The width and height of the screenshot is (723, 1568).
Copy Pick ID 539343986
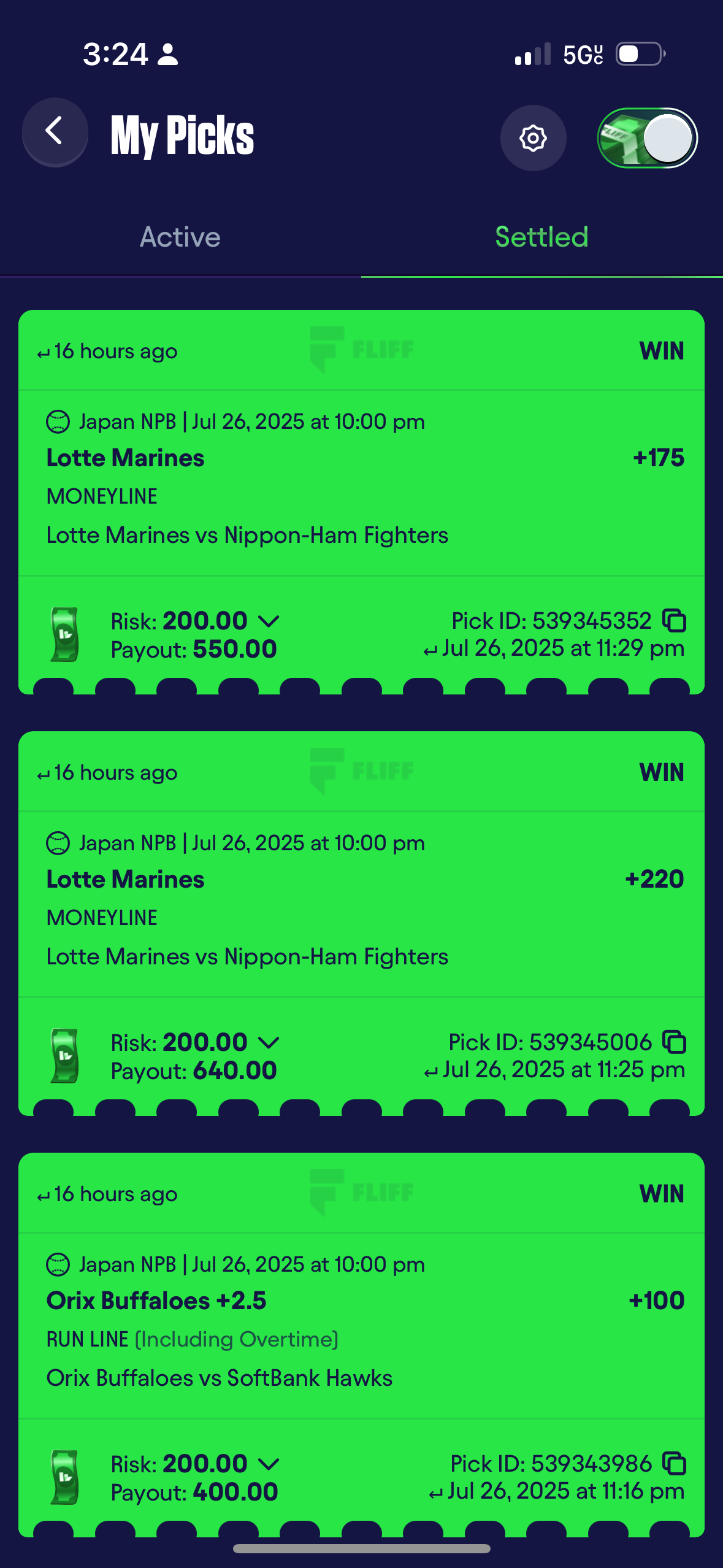674,1464
